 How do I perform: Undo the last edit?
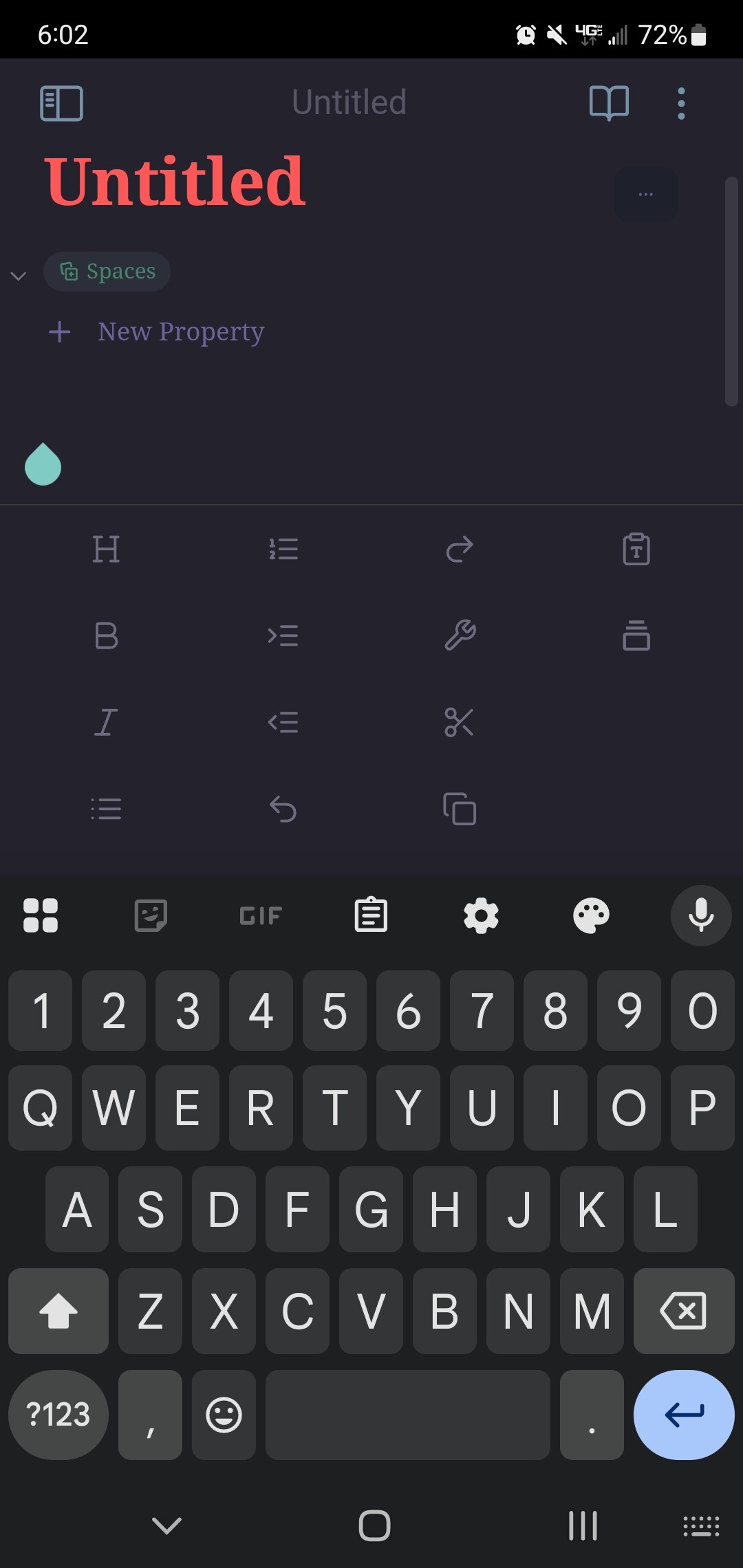pyautogui.click(x=283, y=809)
